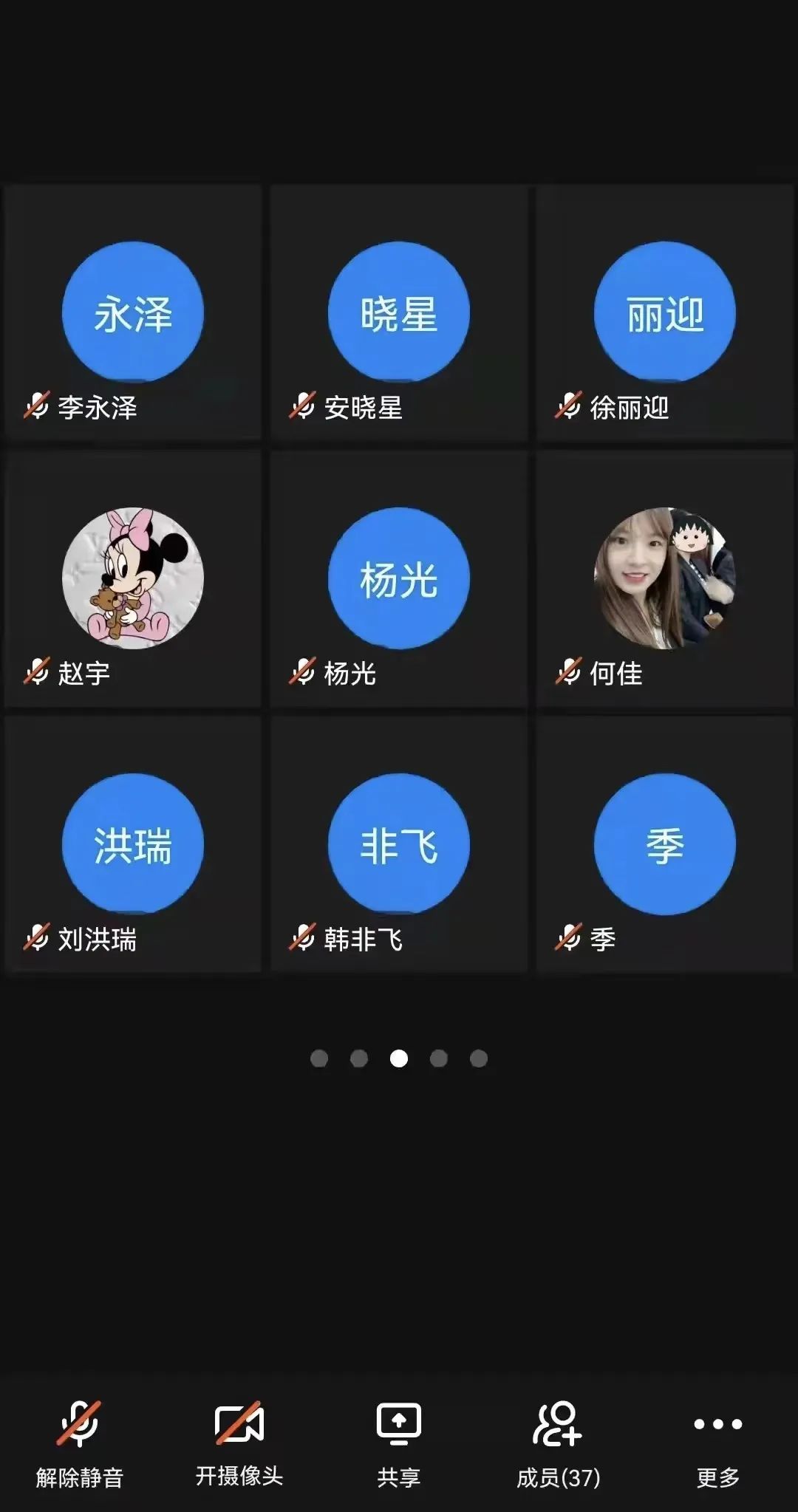Open participant tile 赵宇
Viewport: 798px width, 1512px height.
pos(133,579)
